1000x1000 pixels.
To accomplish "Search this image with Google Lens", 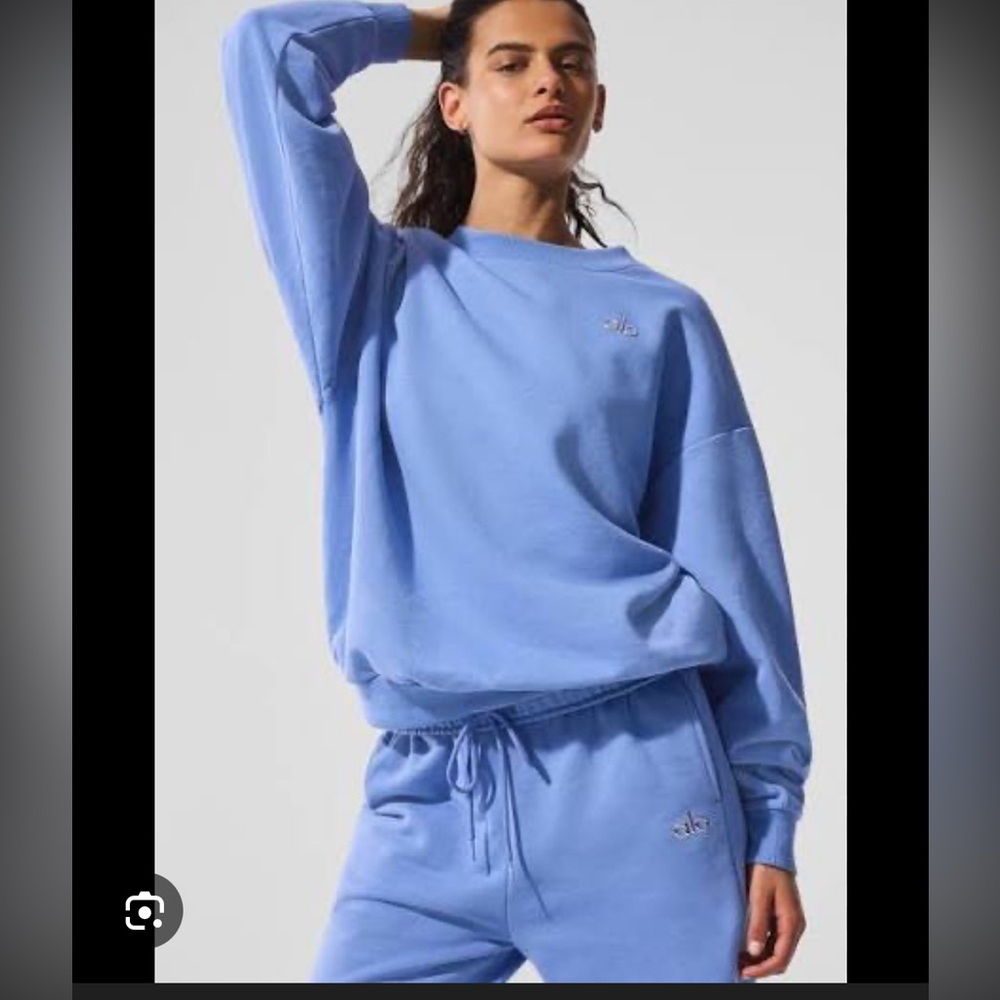I will [x=145, y=911].
